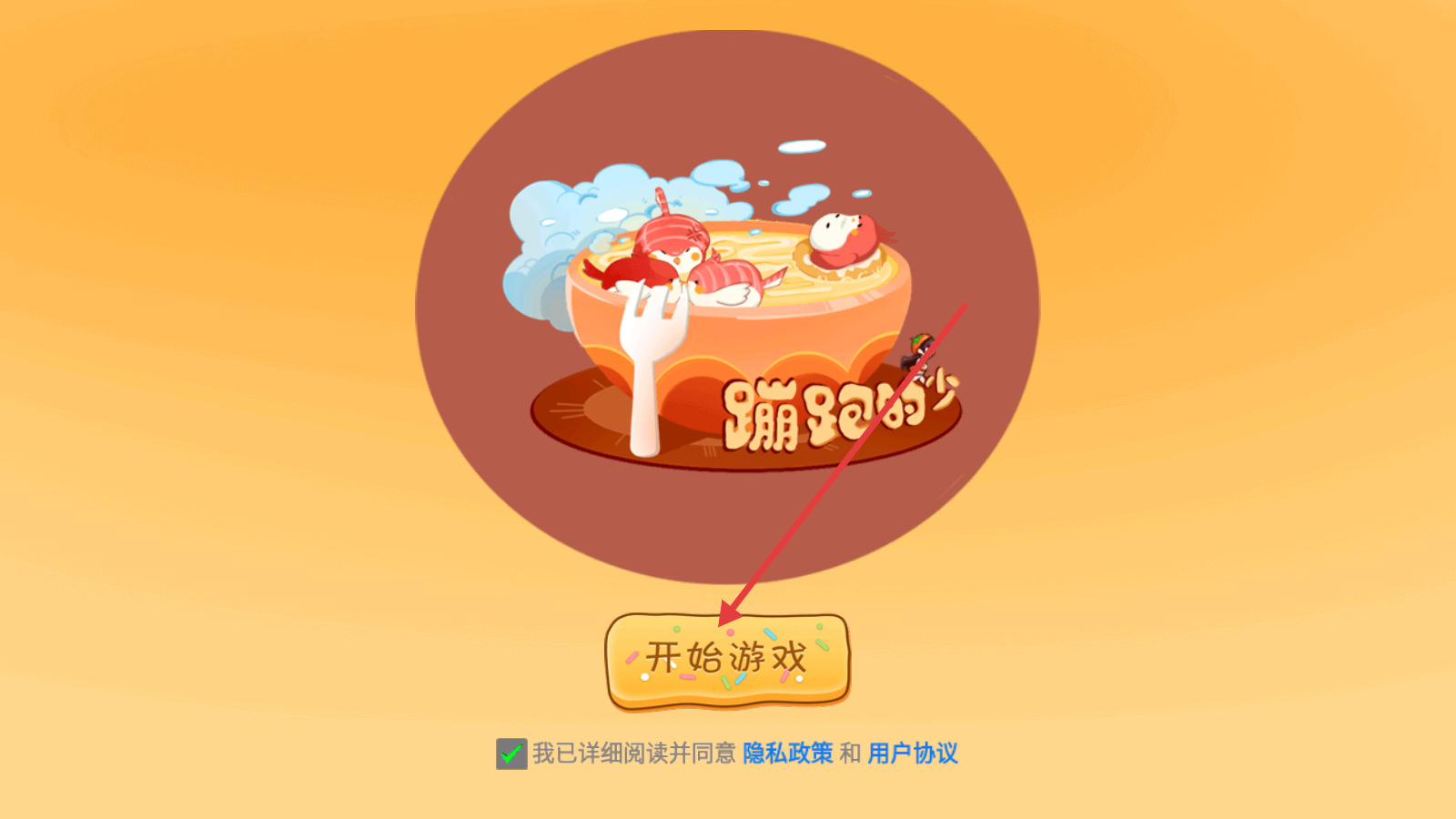Viewport: 1456px width, 819px height.
Task: Tap the 开始游戏 button
Action: pos(727,661)
